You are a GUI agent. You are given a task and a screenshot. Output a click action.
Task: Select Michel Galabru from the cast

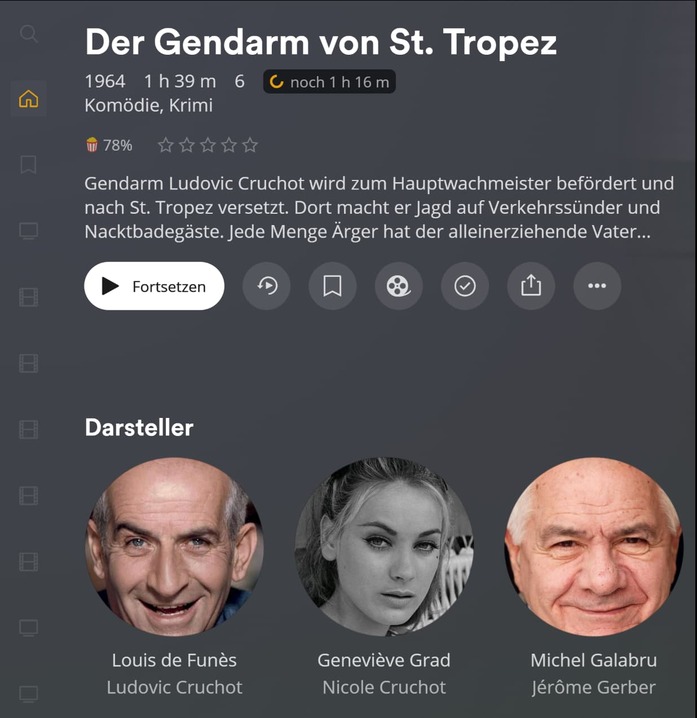coord(593,547)
